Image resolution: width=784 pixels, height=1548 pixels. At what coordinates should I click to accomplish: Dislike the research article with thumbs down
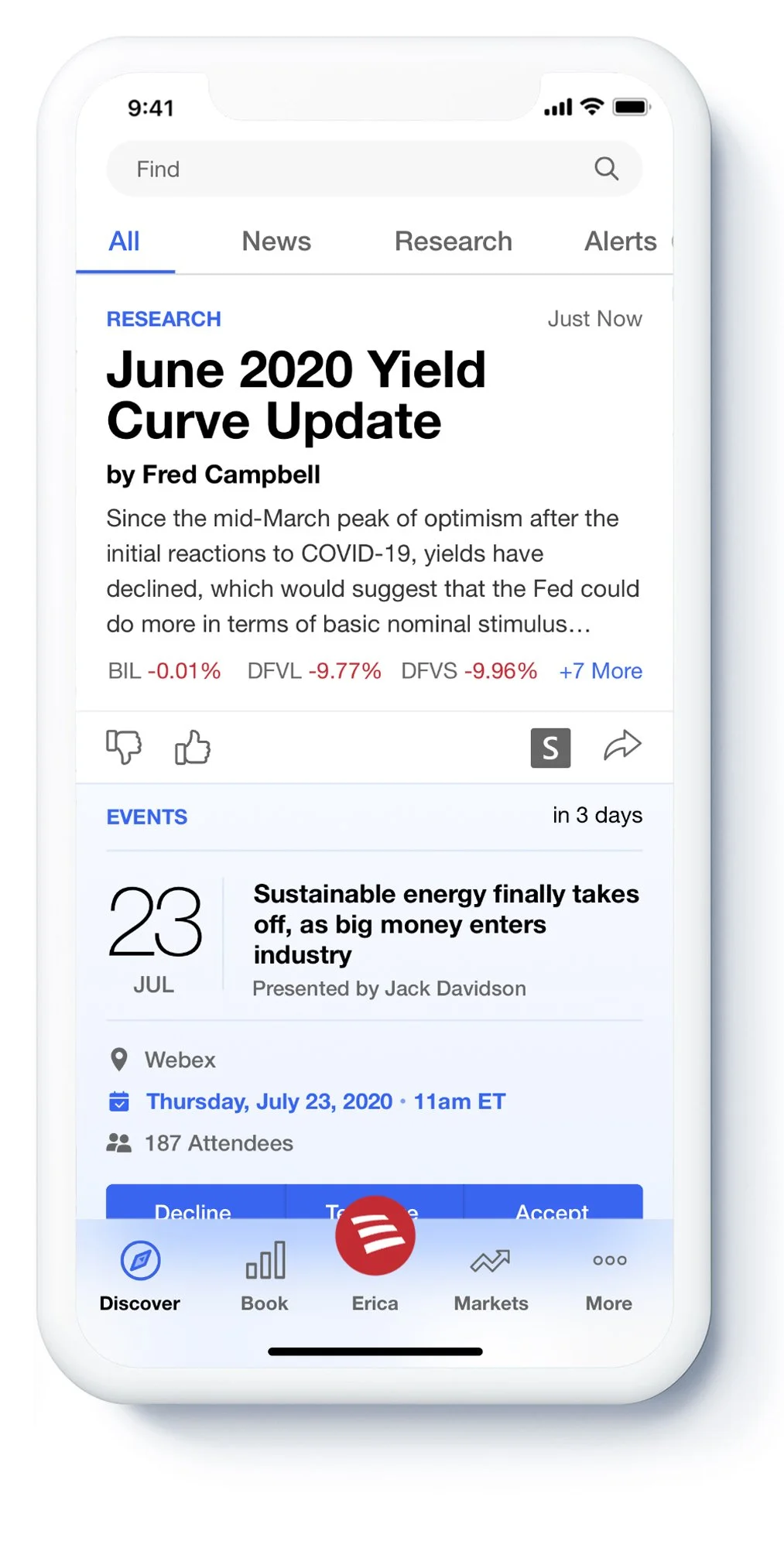point(124,747)
